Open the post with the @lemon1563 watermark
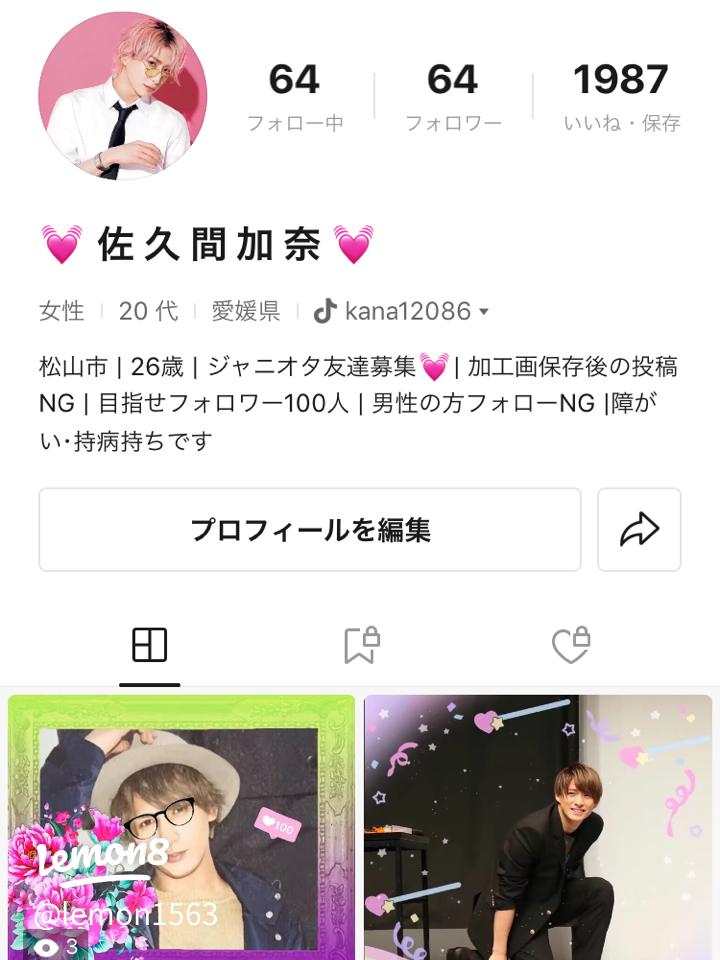720x960 pixels. (x=182, y=828)
